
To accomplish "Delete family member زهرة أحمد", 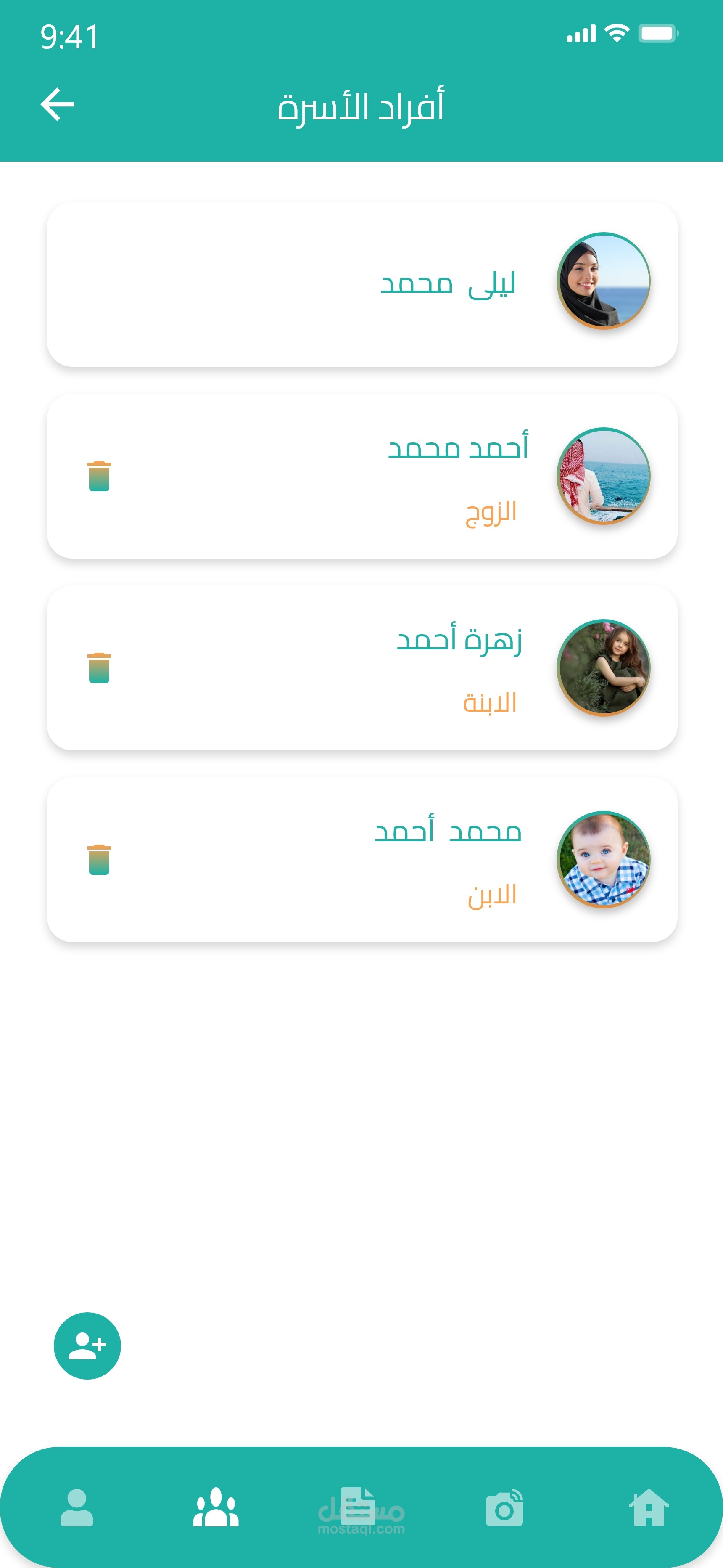I will [x=99, y=668].
